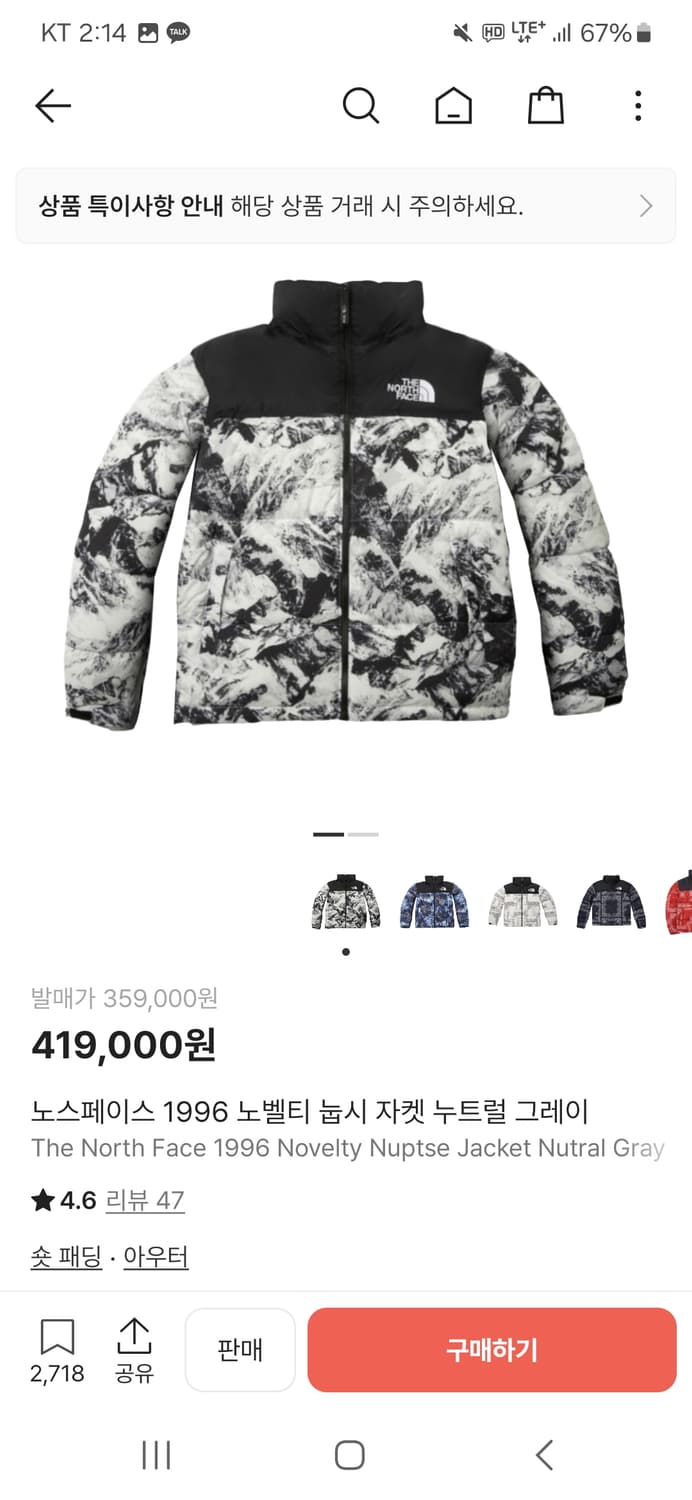
Task: Select the blue jacket color thumbnail
Action: 434,902
